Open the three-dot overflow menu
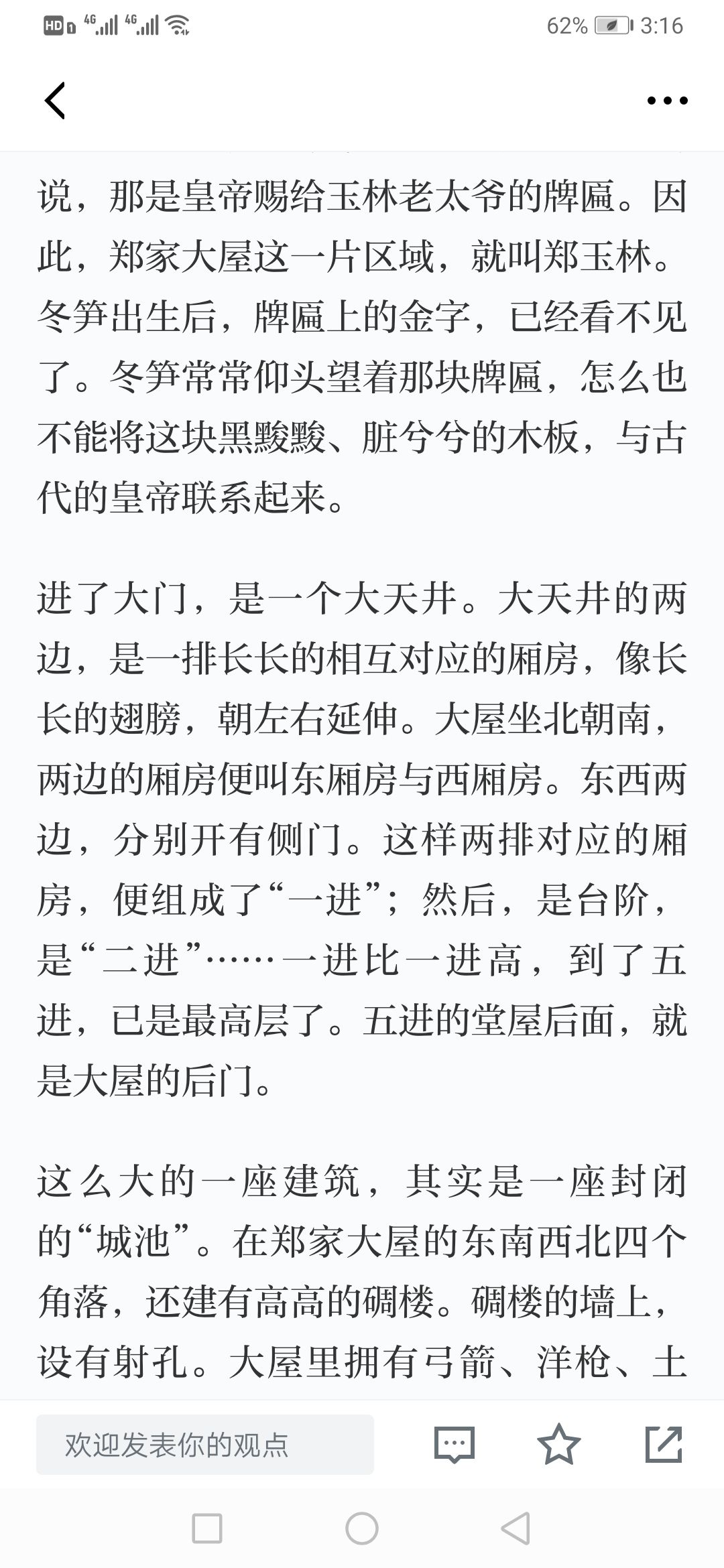Image resolution: width=724 pixels, height=1568 pixels. pos(667,101)
